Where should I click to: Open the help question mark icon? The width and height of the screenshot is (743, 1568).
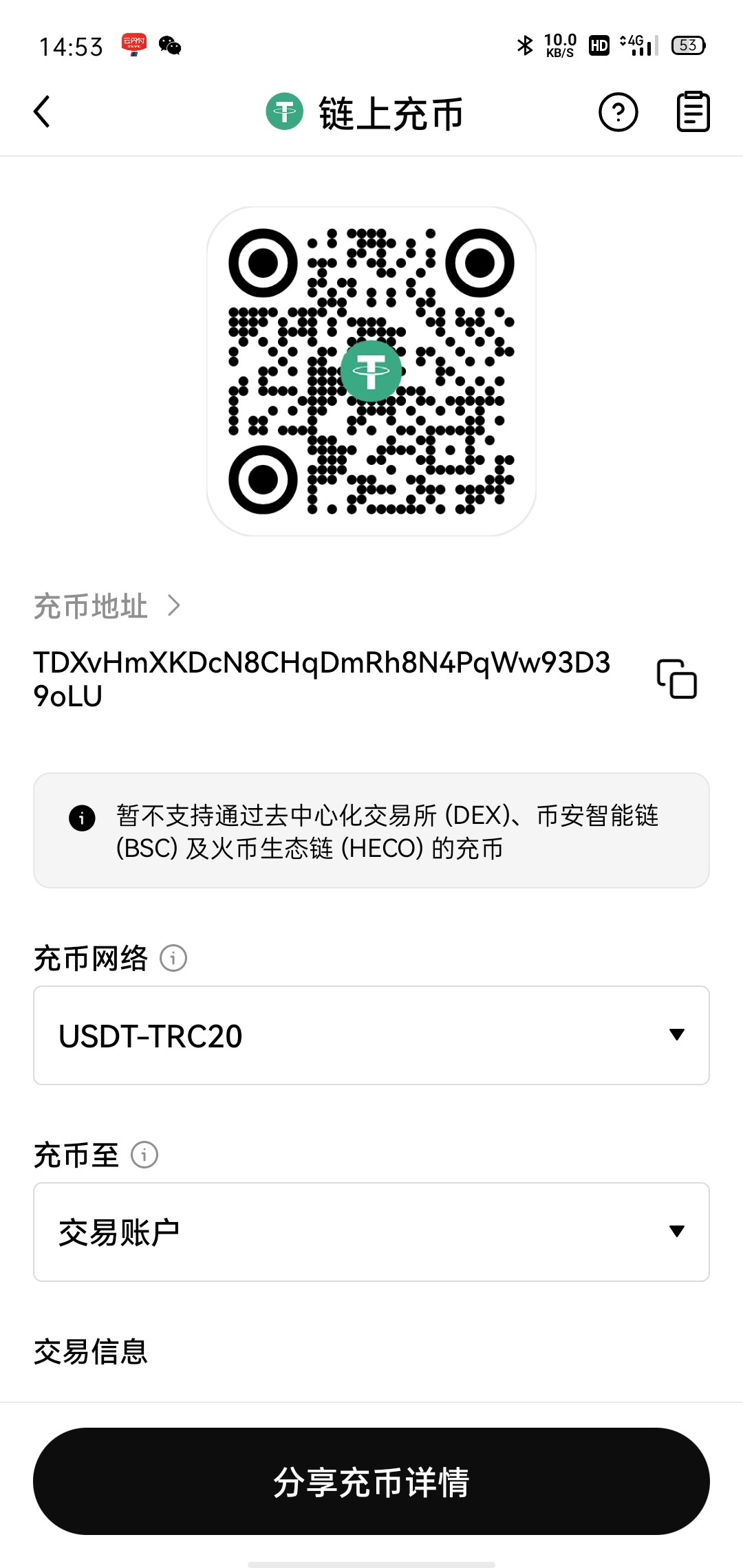coord(618,112)
